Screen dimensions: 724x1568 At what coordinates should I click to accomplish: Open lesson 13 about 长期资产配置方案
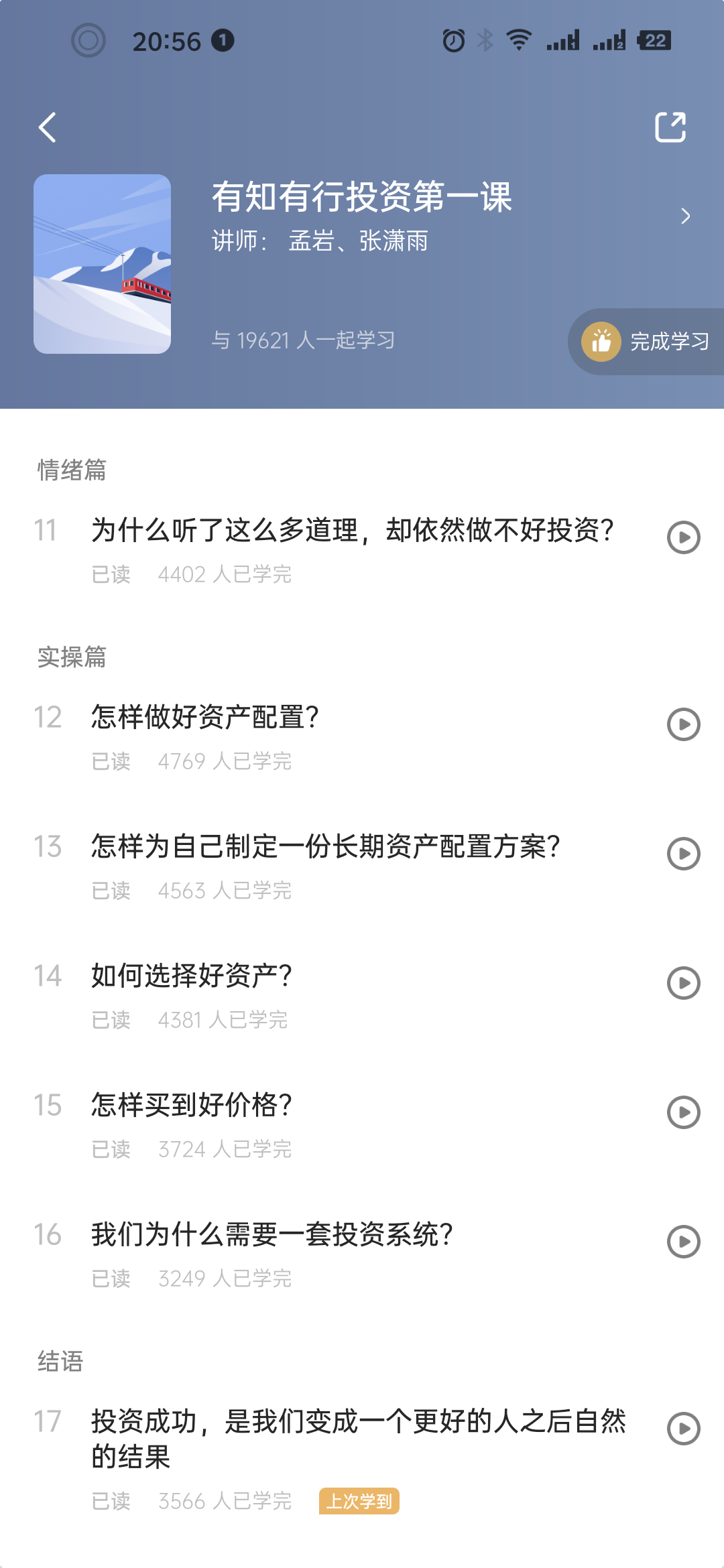pyautogui.click(x=325, y=847)
